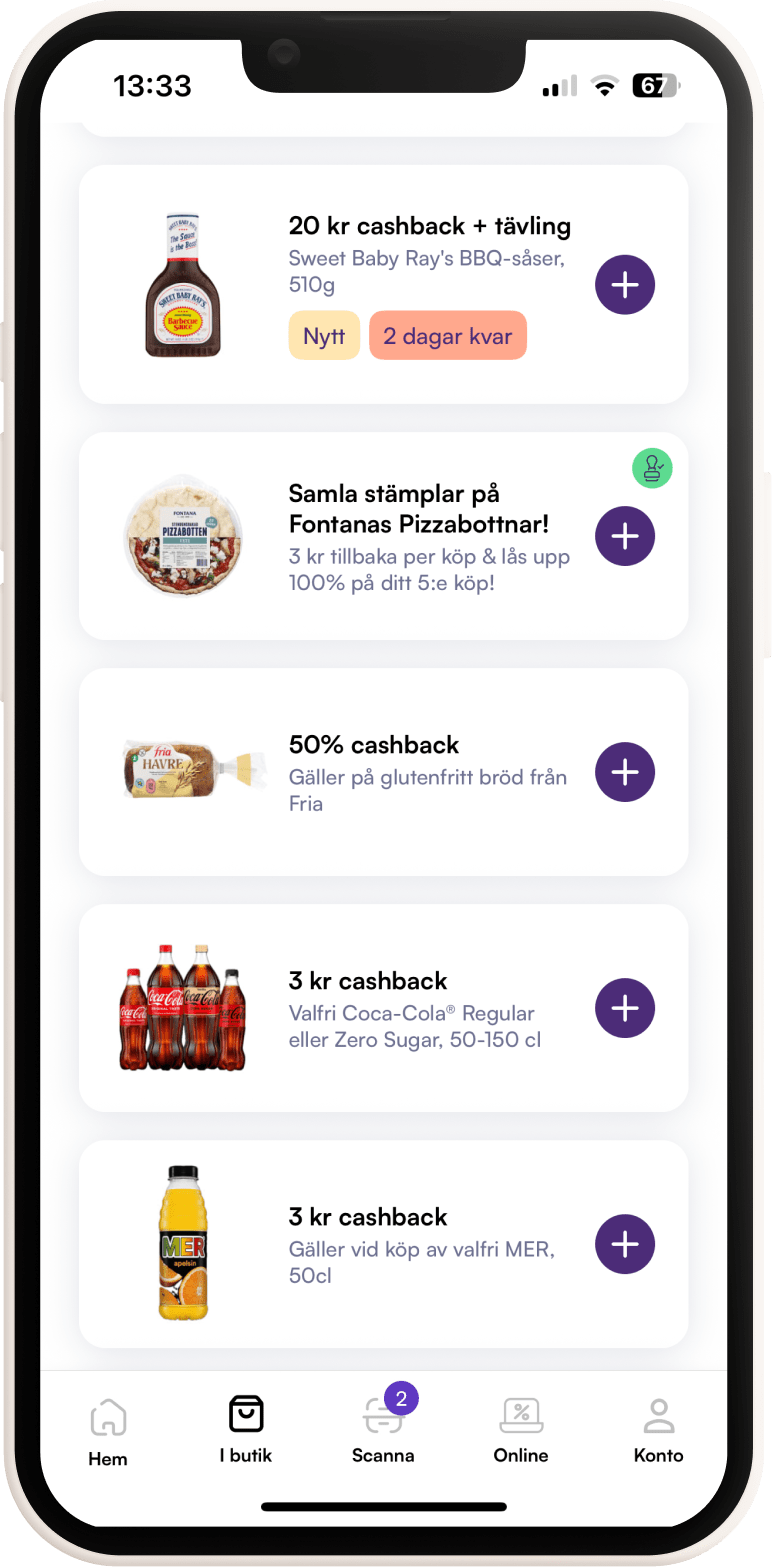Add the Fontanas Pizzabottnar stamp offer

point(624,536)
